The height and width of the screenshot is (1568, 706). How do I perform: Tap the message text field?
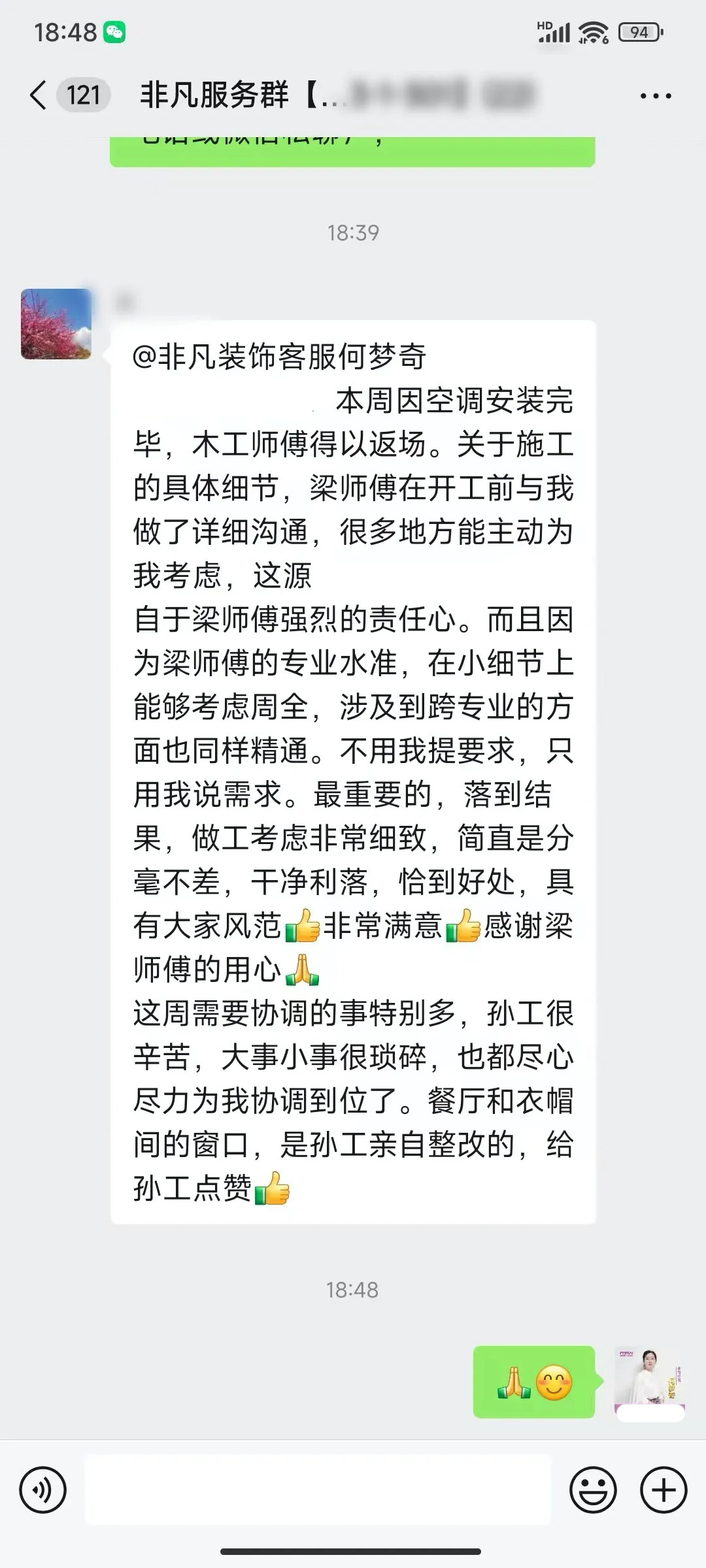[318, 1490]
